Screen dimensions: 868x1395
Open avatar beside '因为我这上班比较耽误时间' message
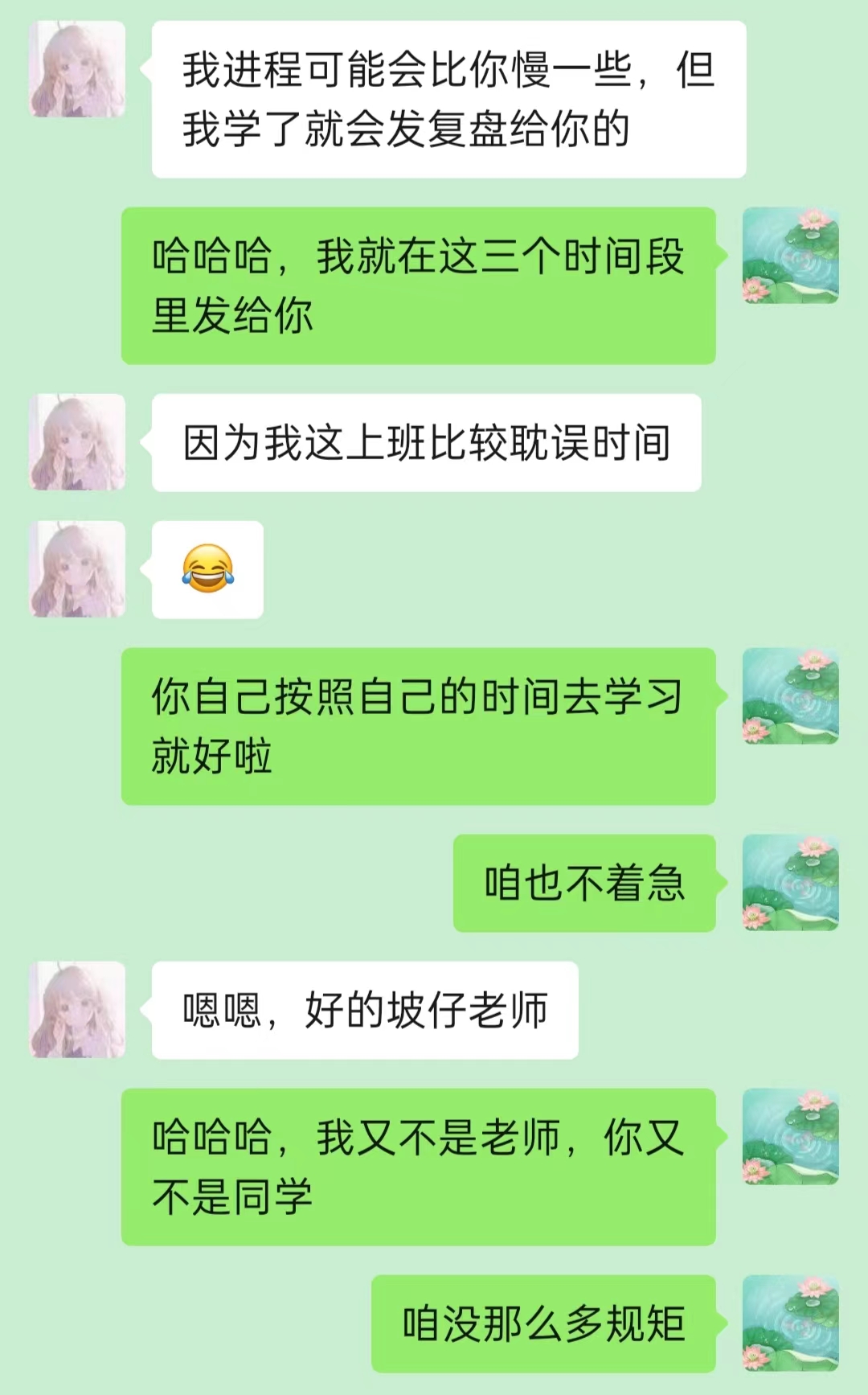(78, 442)
